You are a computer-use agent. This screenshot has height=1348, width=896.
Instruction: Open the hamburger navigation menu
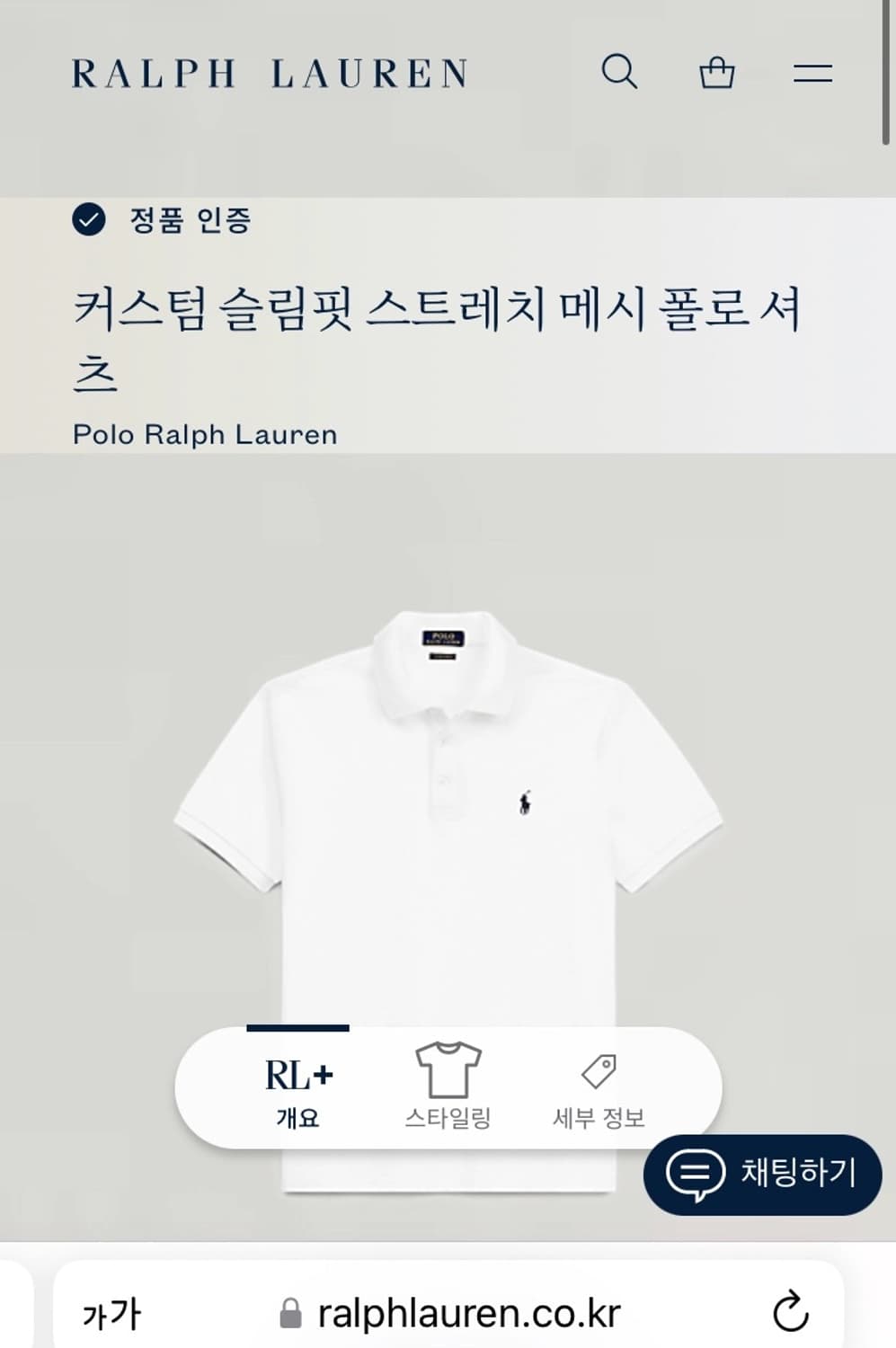(x=813, y=72)
